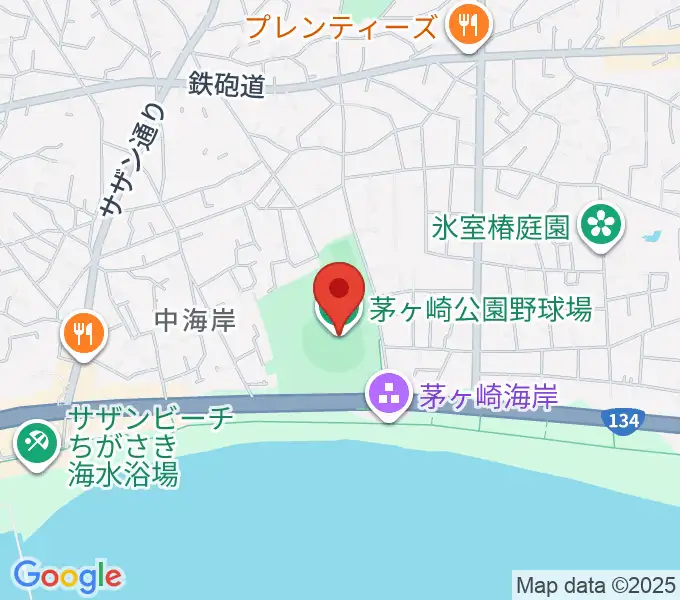
Task: Tap the restaurant marker near 中海岸
Action: pyautogui.click(x=82, y=334)
